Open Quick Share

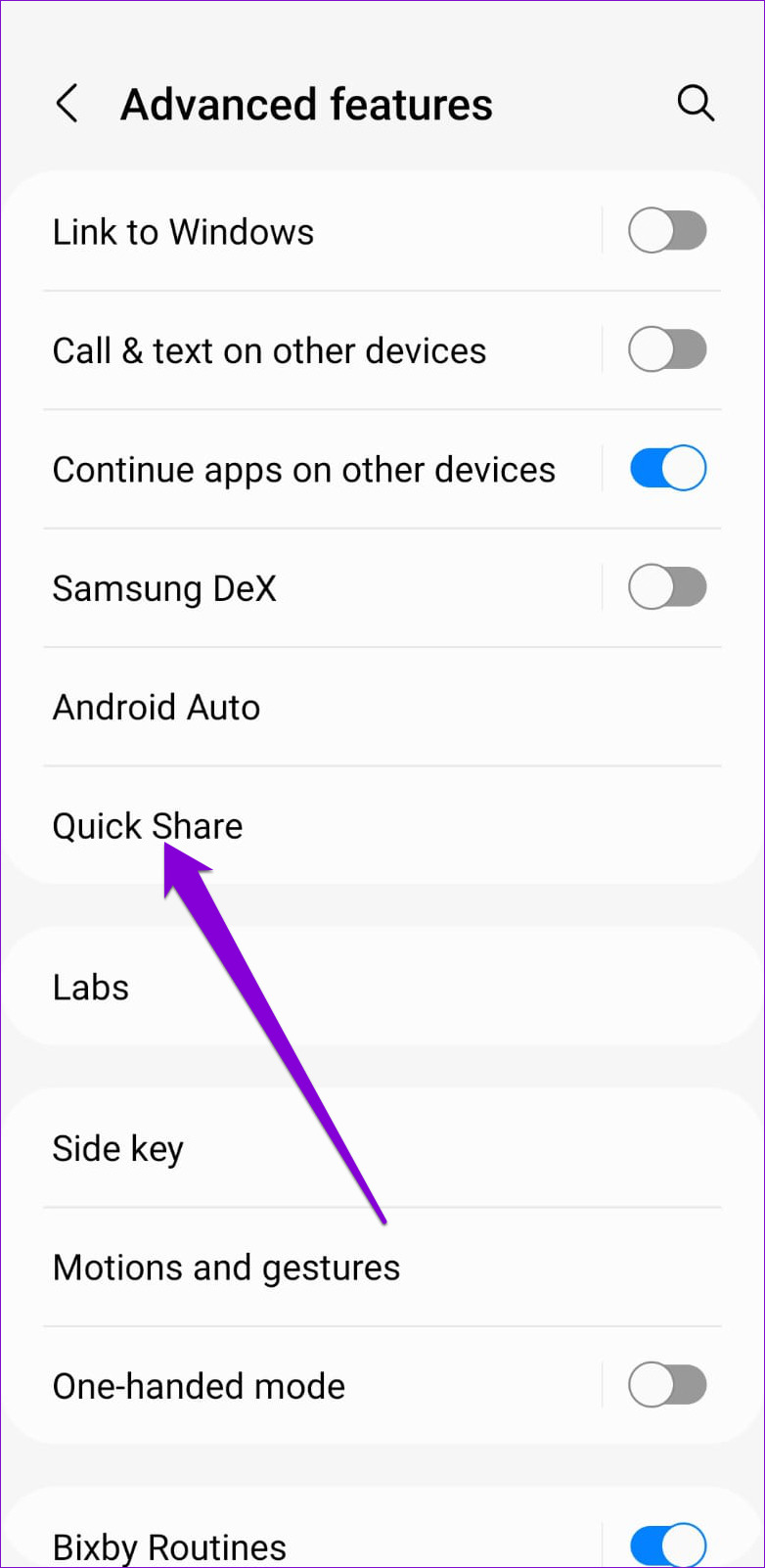[x=382, y=826]
